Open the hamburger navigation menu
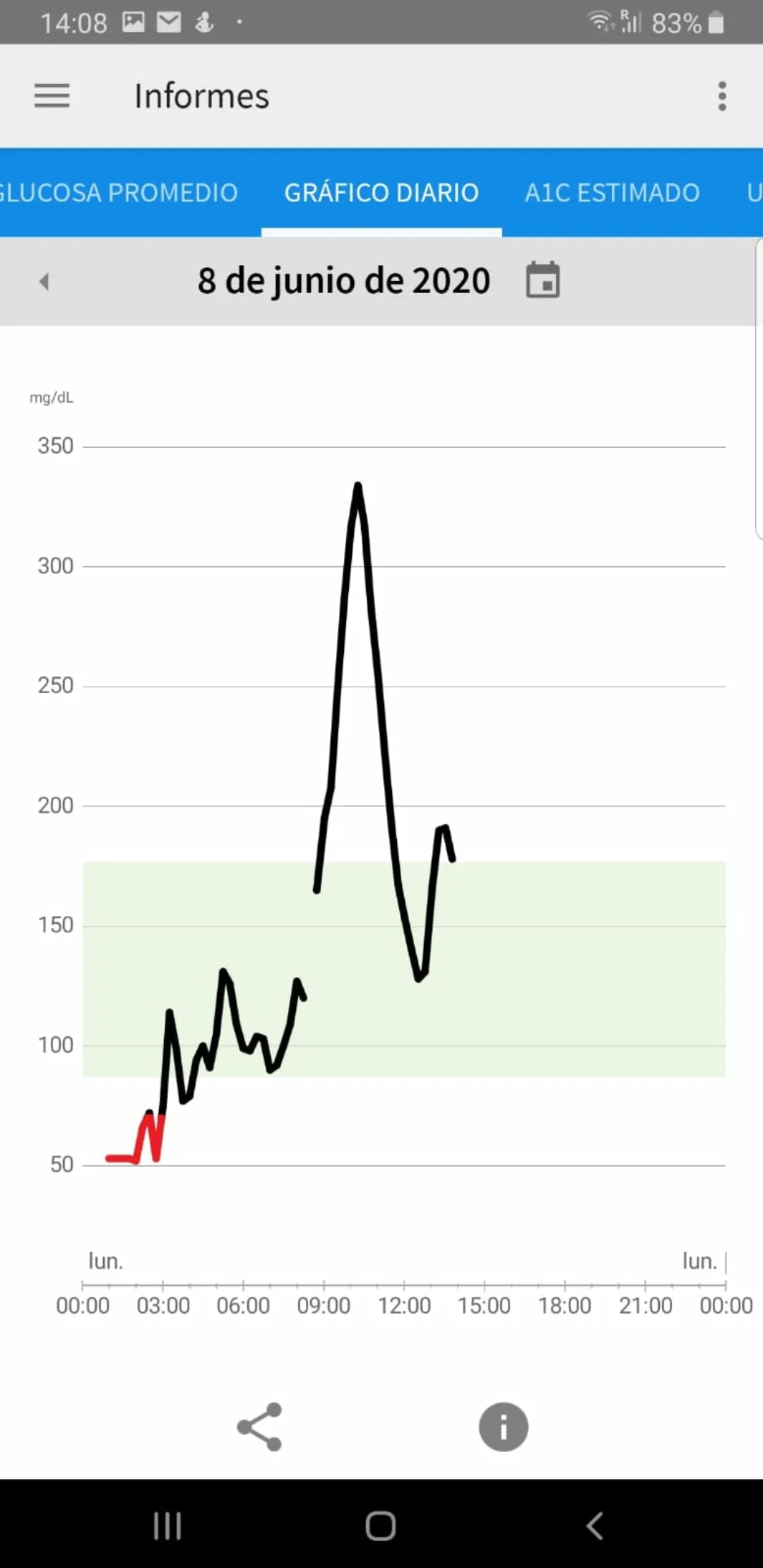The height and width of the screenshot is (1568, 763). coord(52,95)
